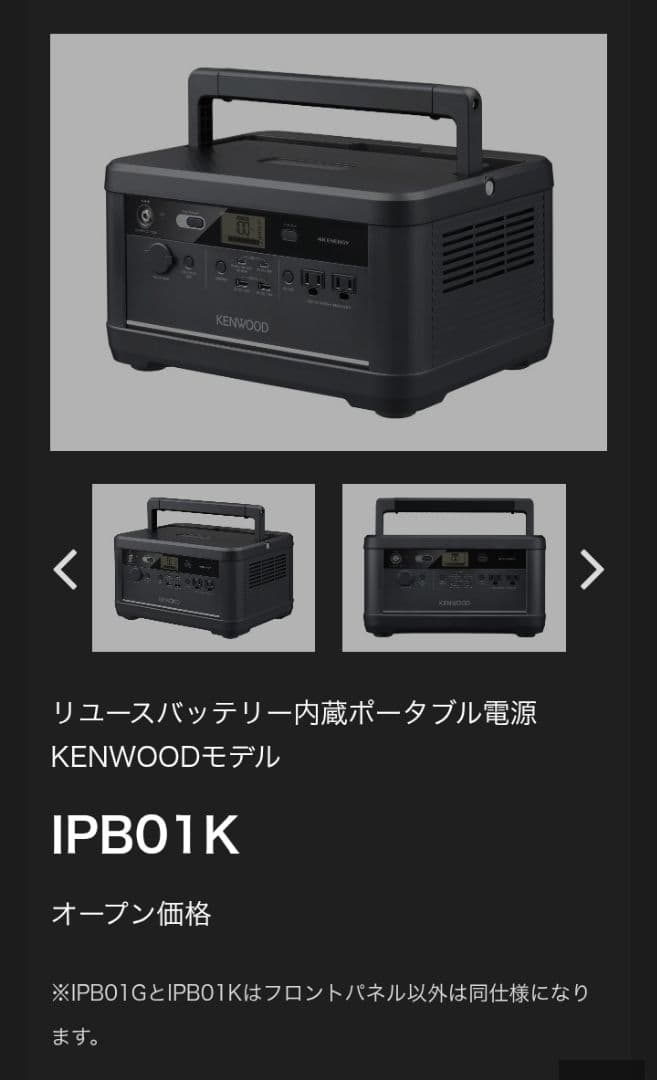Open the main product image
Viewport: 657px width, 1080px height.
coord(328,242)
